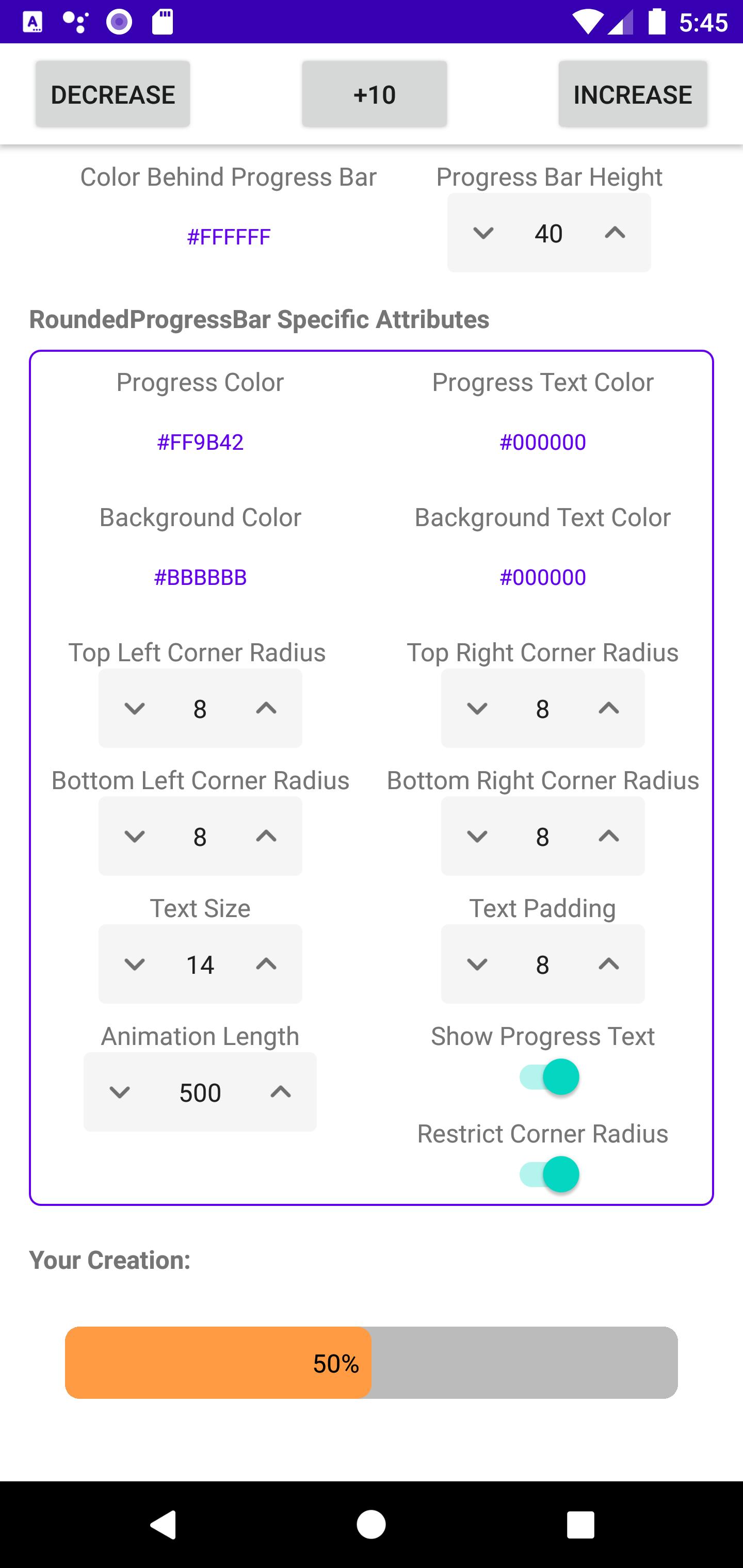Viewport: 743px width, 1568px height.
Task: Decrease Progress Bar Height value
Action: coord(483,233)
